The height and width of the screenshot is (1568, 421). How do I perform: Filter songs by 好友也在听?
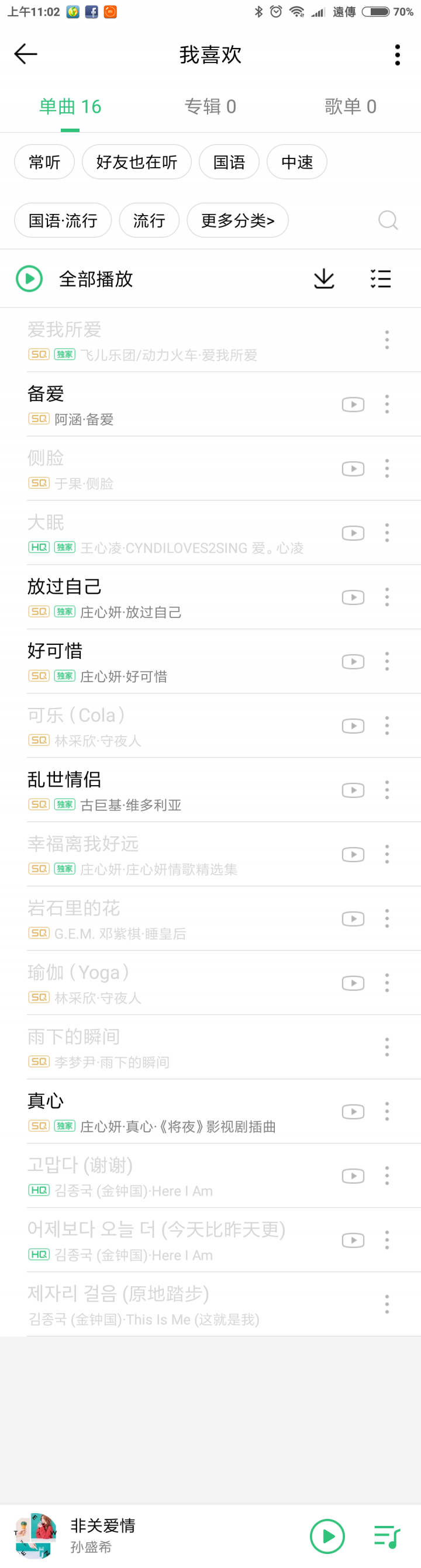[136, 162]
